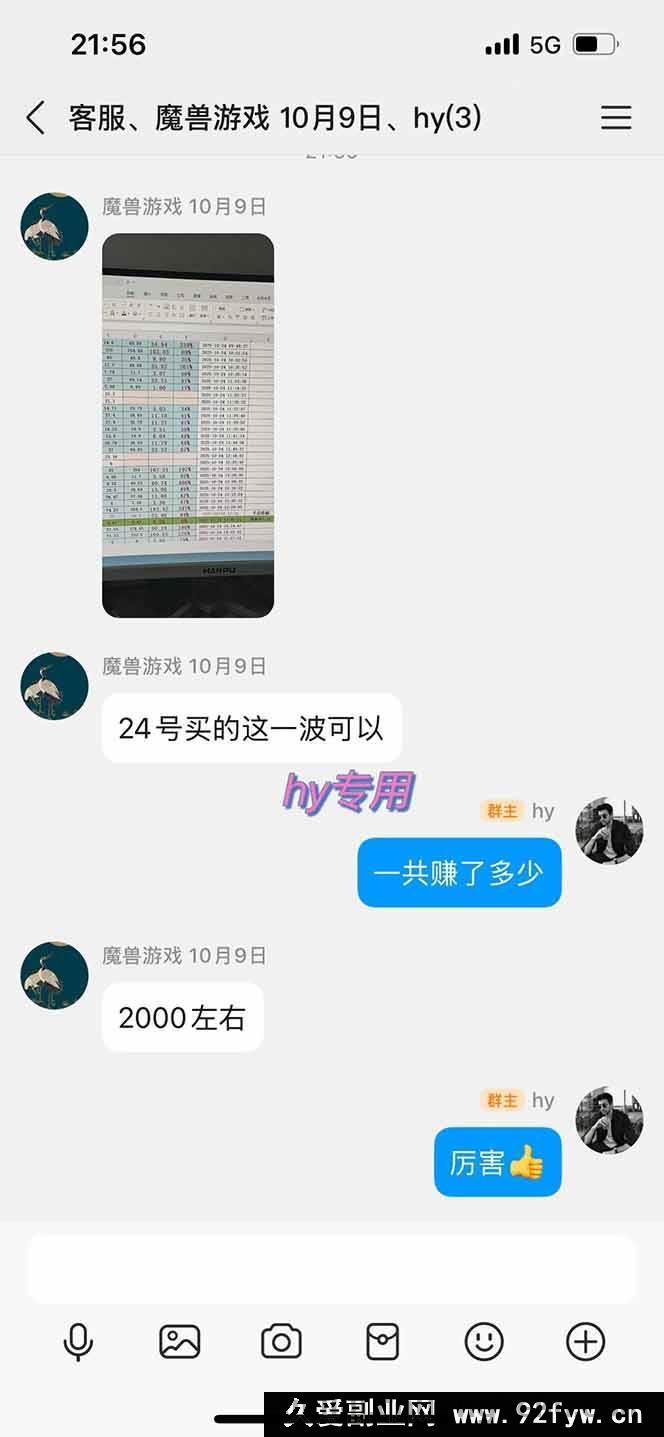Image resolution: width=664 pixels, height=1437 pixels.
Task: Go back from the group chat
Action: pos(36,118)
